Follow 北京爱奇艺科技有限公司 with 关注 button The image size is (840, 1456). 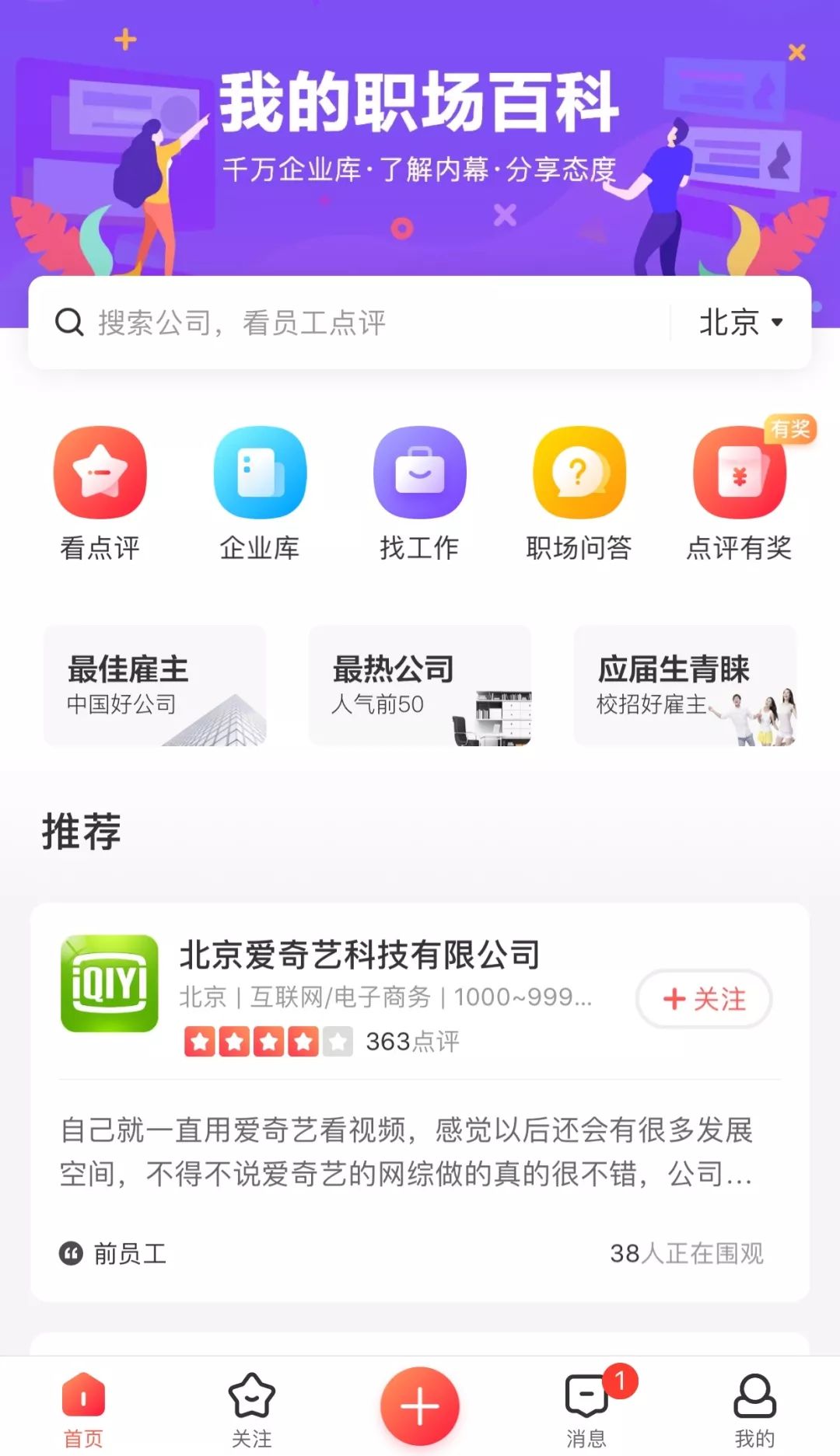point(704,999)
